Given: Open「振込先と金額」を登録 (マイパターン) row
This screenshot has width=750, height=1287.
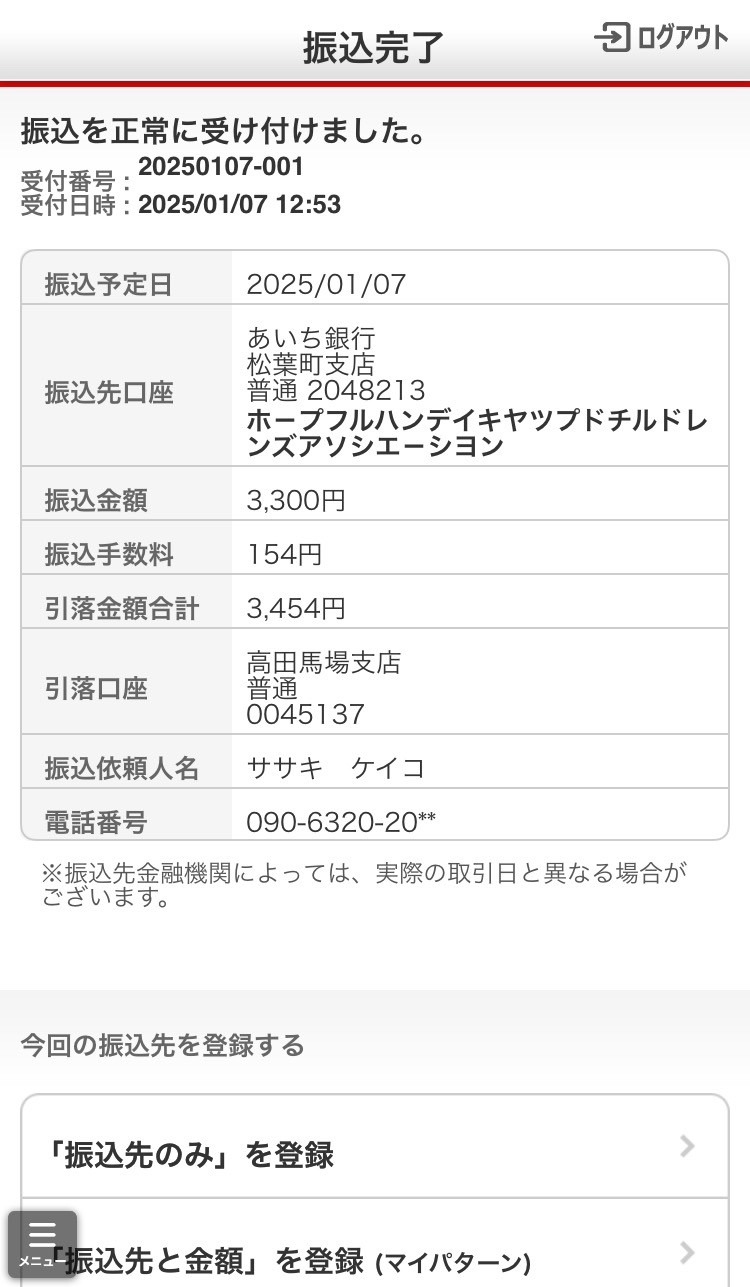Looking at the screenshot, I should coord(375,1243).
